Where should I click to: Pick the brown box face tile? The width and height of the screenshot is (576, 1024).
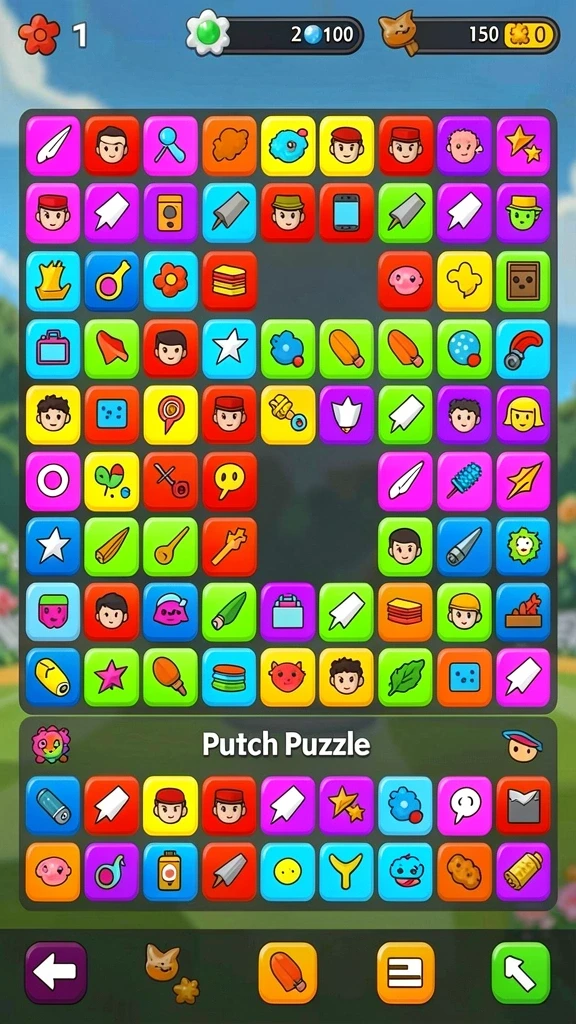pyautogui.click(x=523, y=281)
